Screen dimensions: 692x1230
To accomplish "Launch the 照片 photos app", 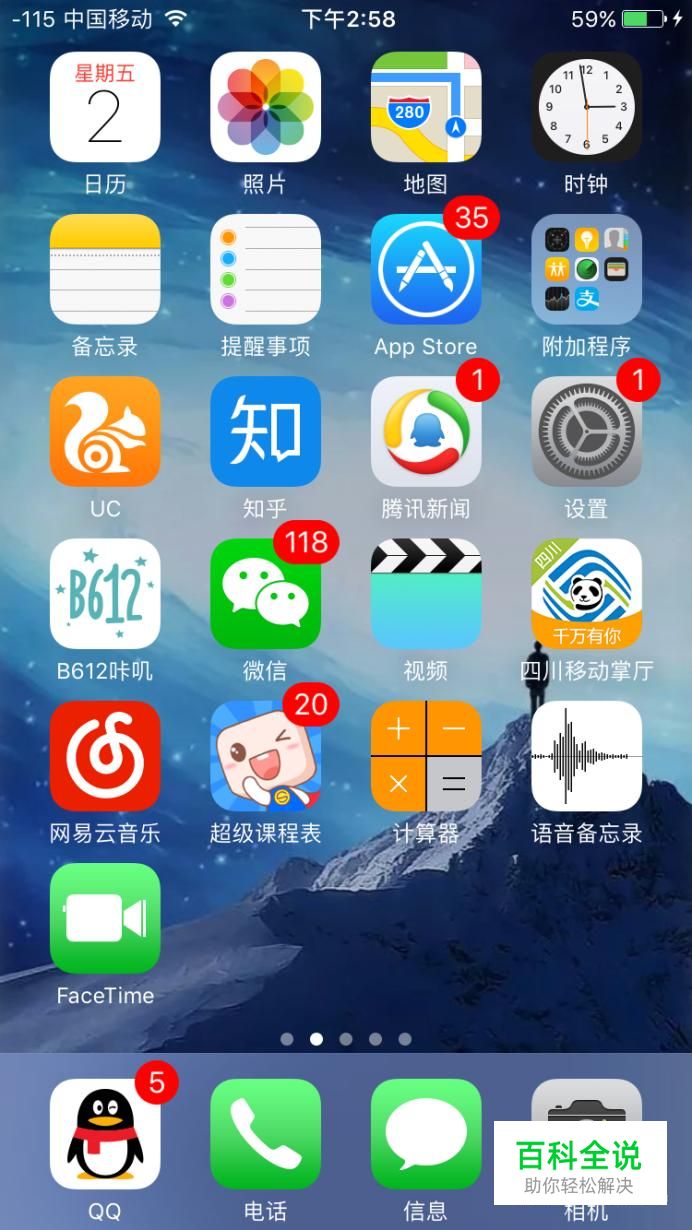I will [x=265, y=107].
